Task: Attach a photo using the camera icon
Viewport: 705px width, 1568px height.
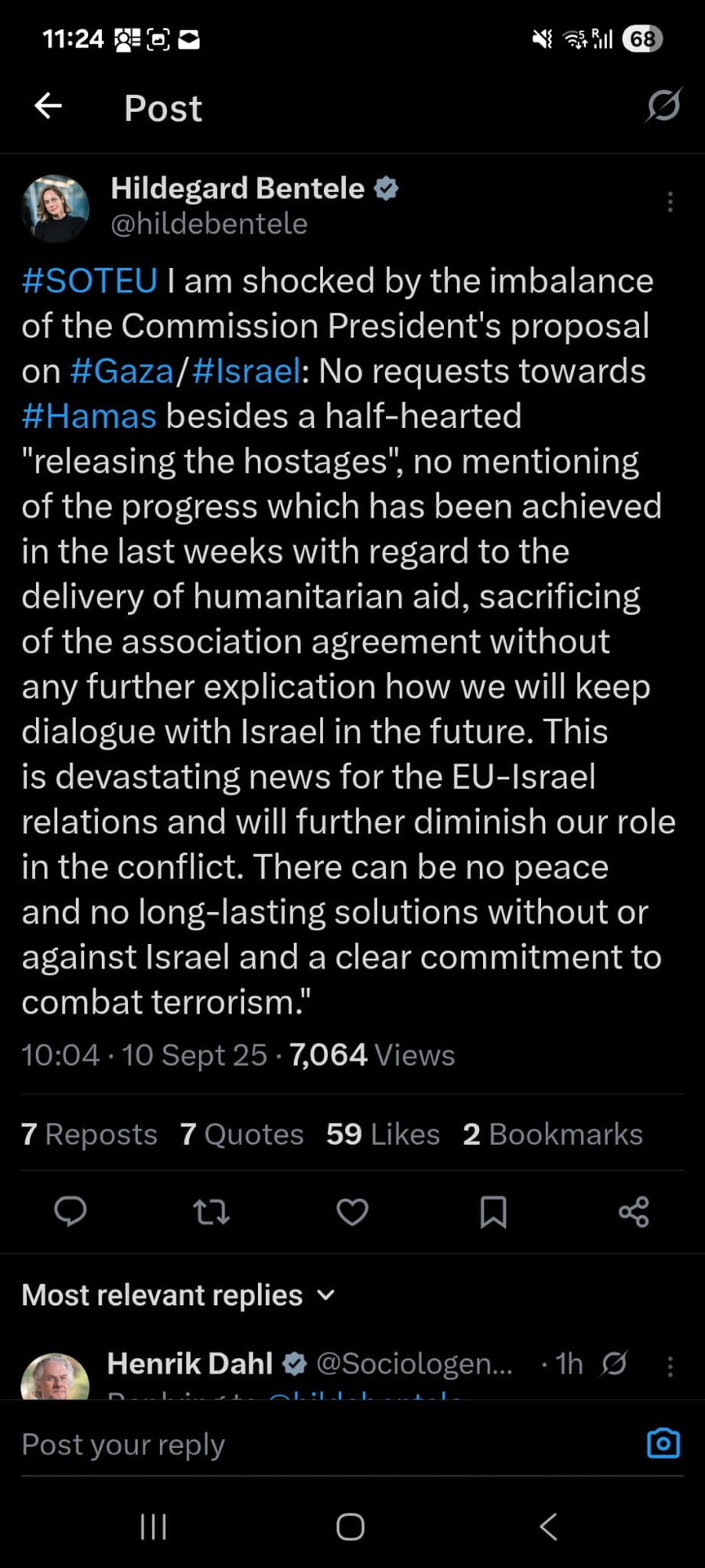Action: tap(663, 1443)
